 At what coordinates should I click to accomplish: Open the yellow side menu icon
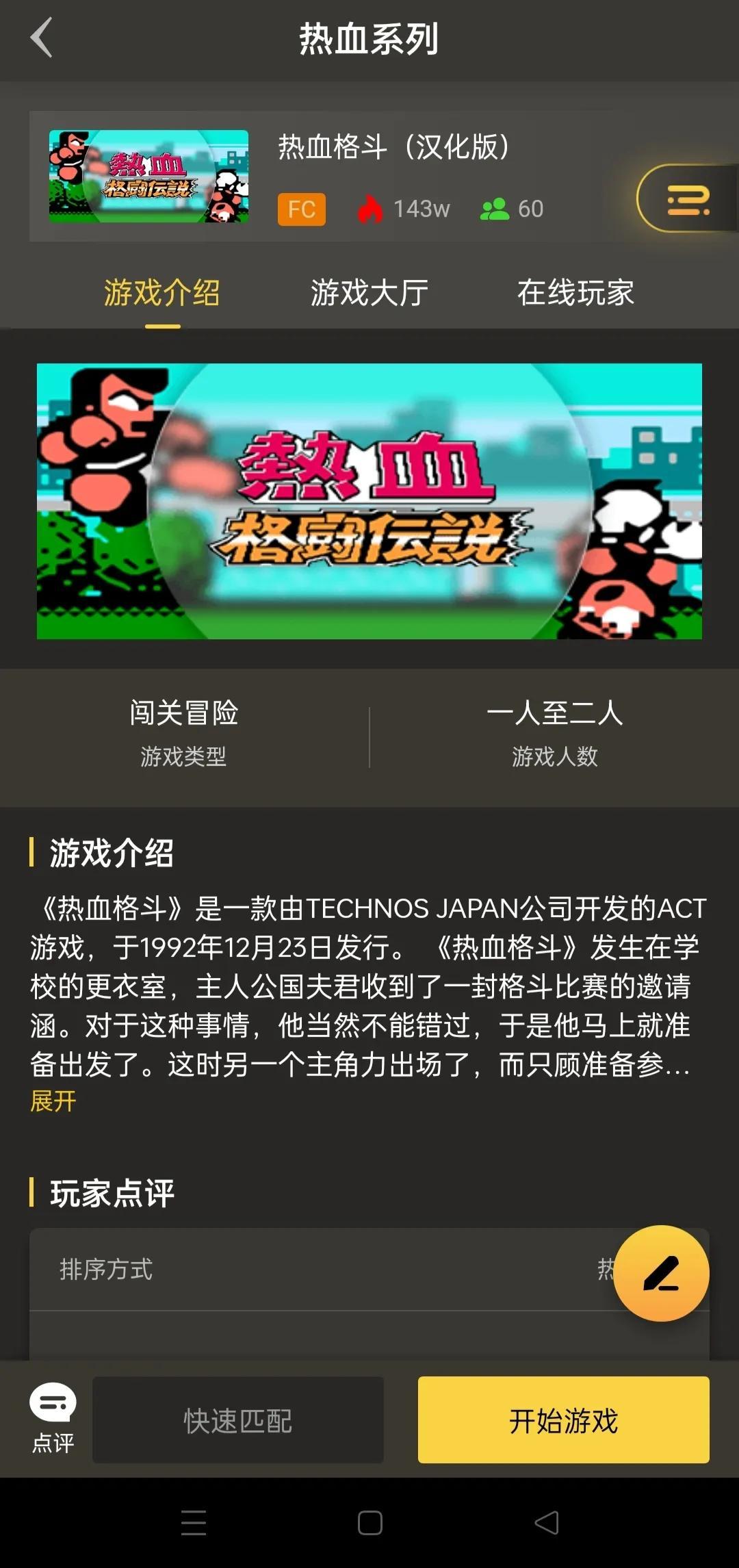688,198
